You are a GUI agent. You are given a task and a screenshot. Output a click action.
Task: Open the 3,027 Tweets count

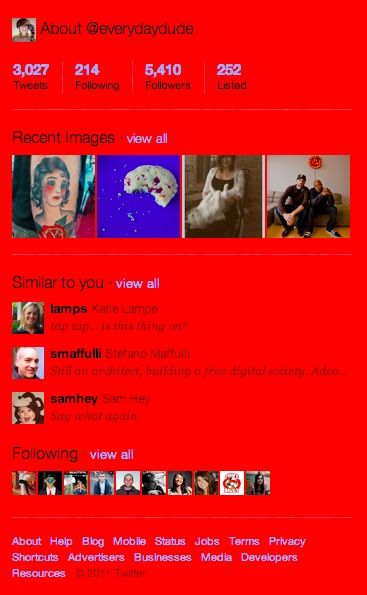point(31,77)
